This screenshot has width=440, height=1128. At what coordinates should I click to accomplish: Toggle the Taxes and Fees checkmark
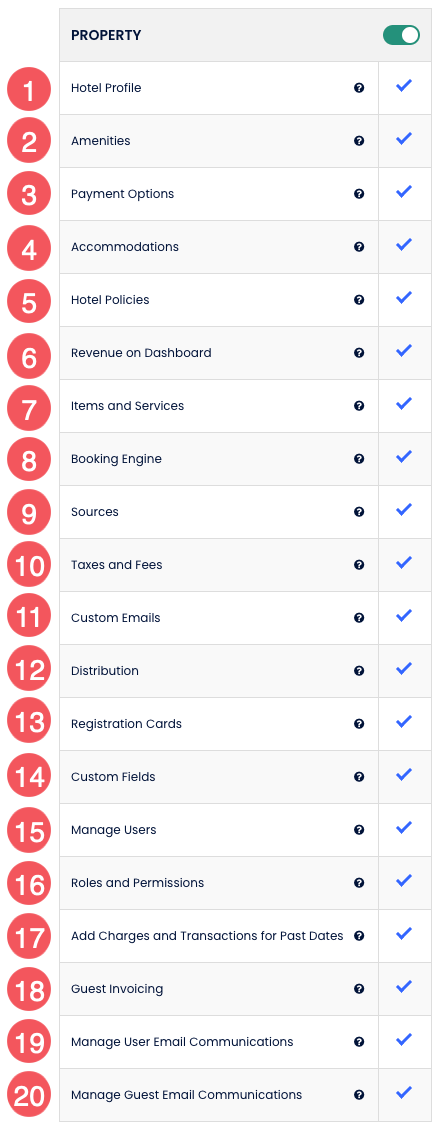point(404,563)
